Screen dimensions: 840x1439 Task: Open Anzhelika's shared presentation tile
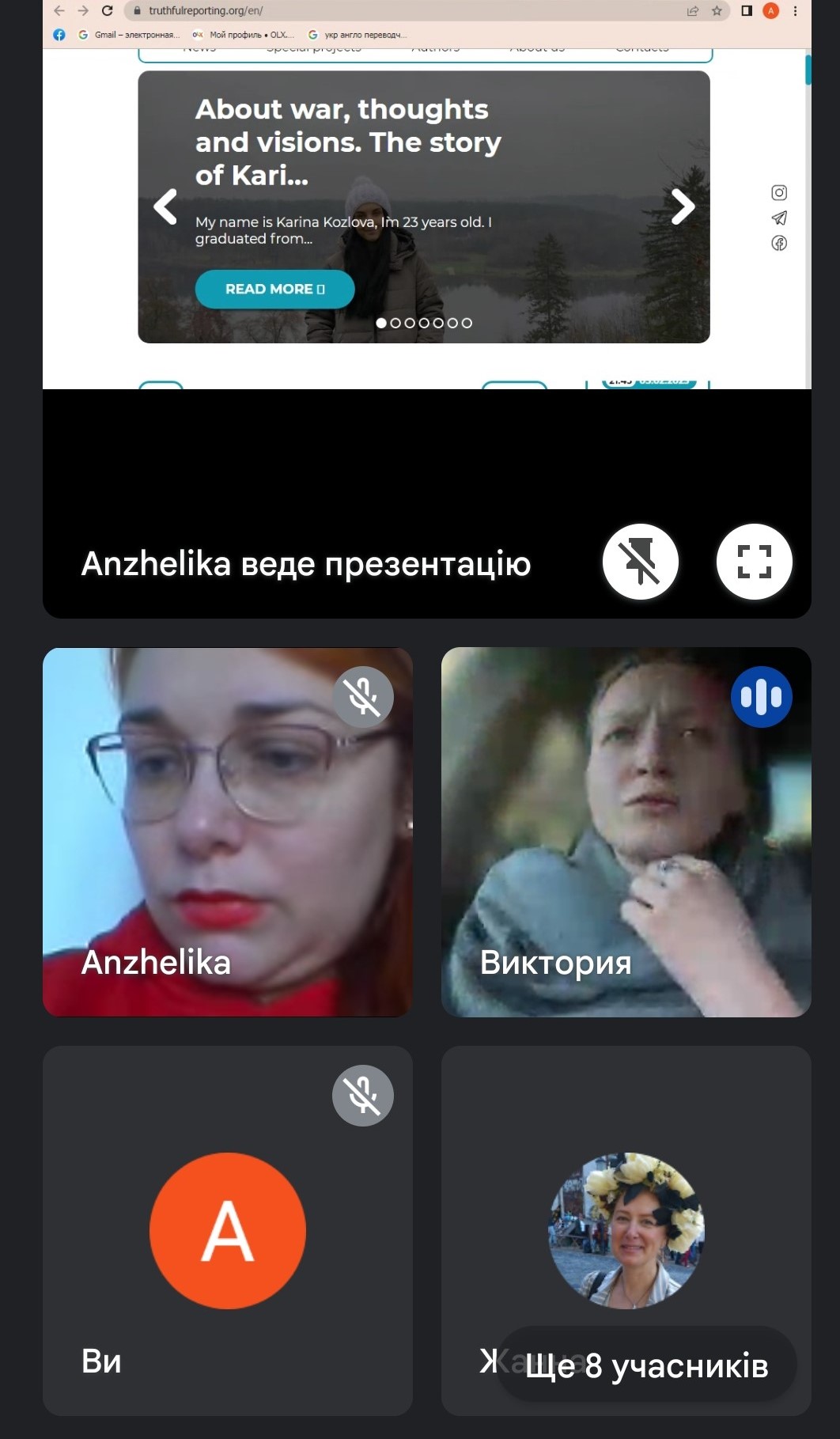[426, 237]
